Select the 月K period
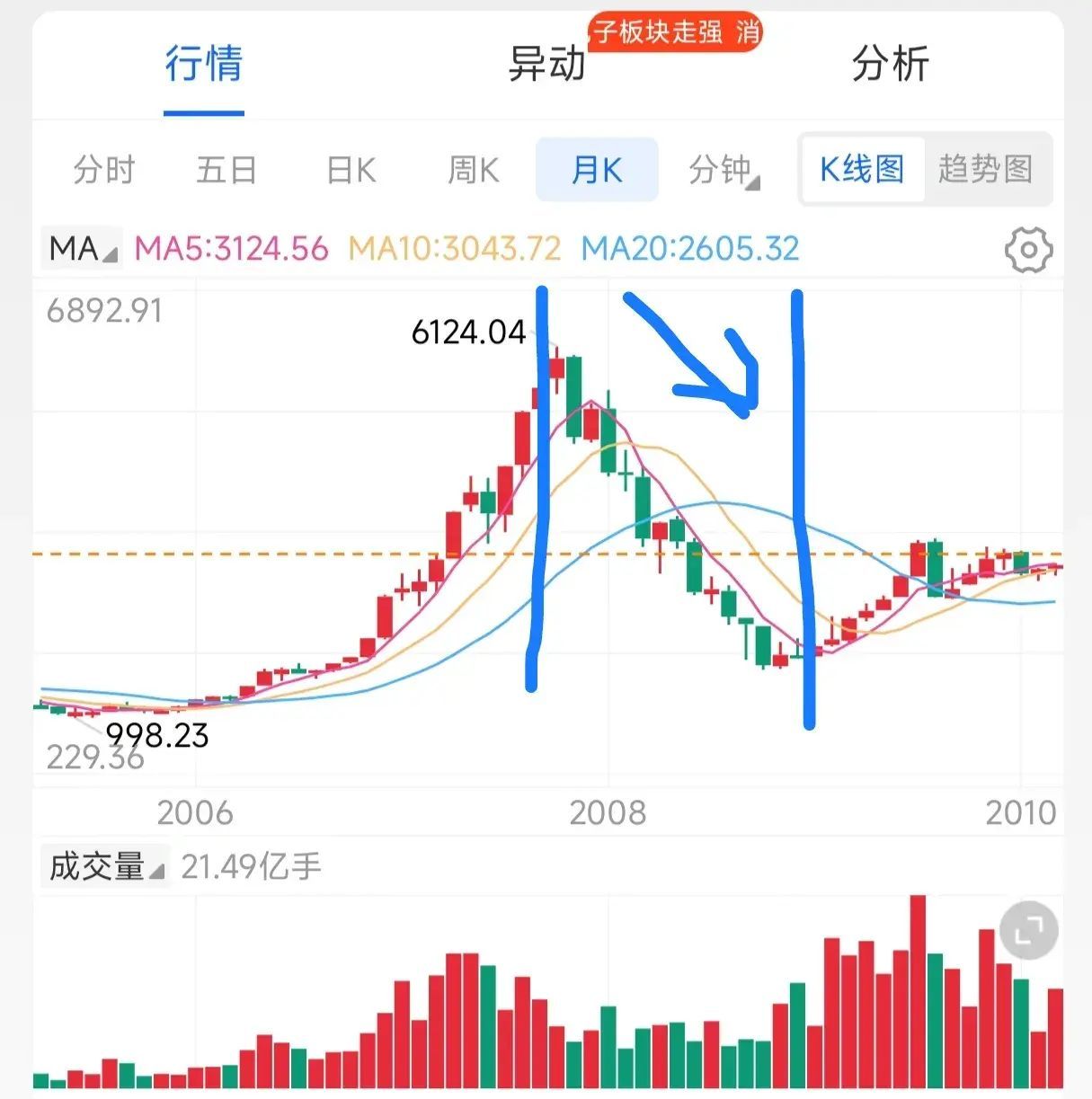Viewport: 1092px width, 1099px height. 597,170
